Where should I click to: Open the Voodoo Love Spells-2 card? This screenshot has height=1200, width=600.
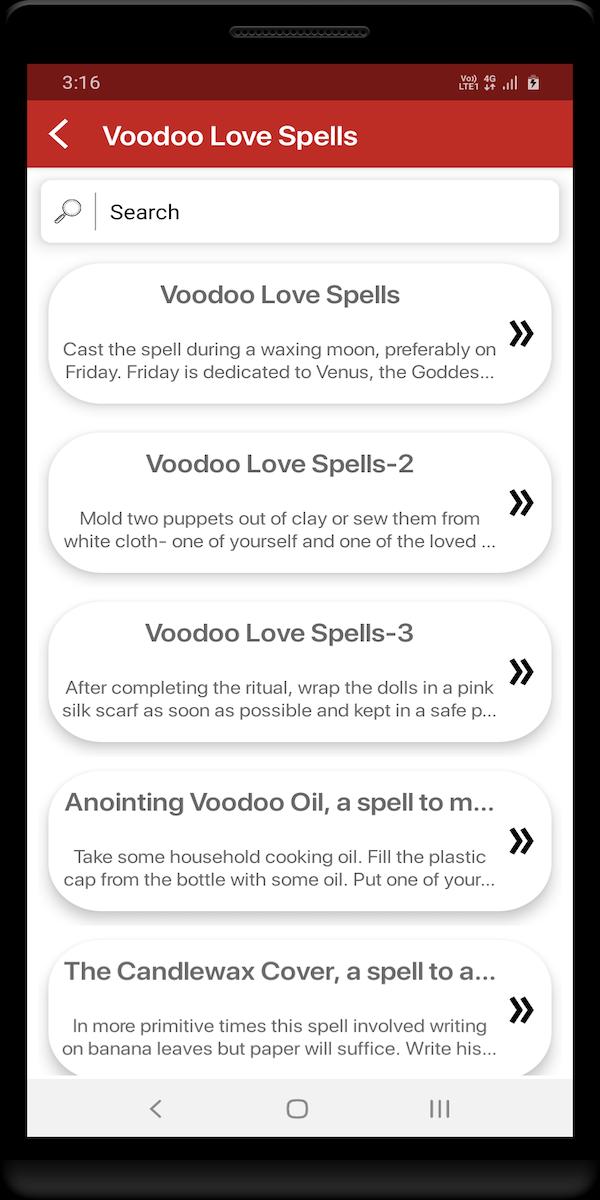pos(300,502)
